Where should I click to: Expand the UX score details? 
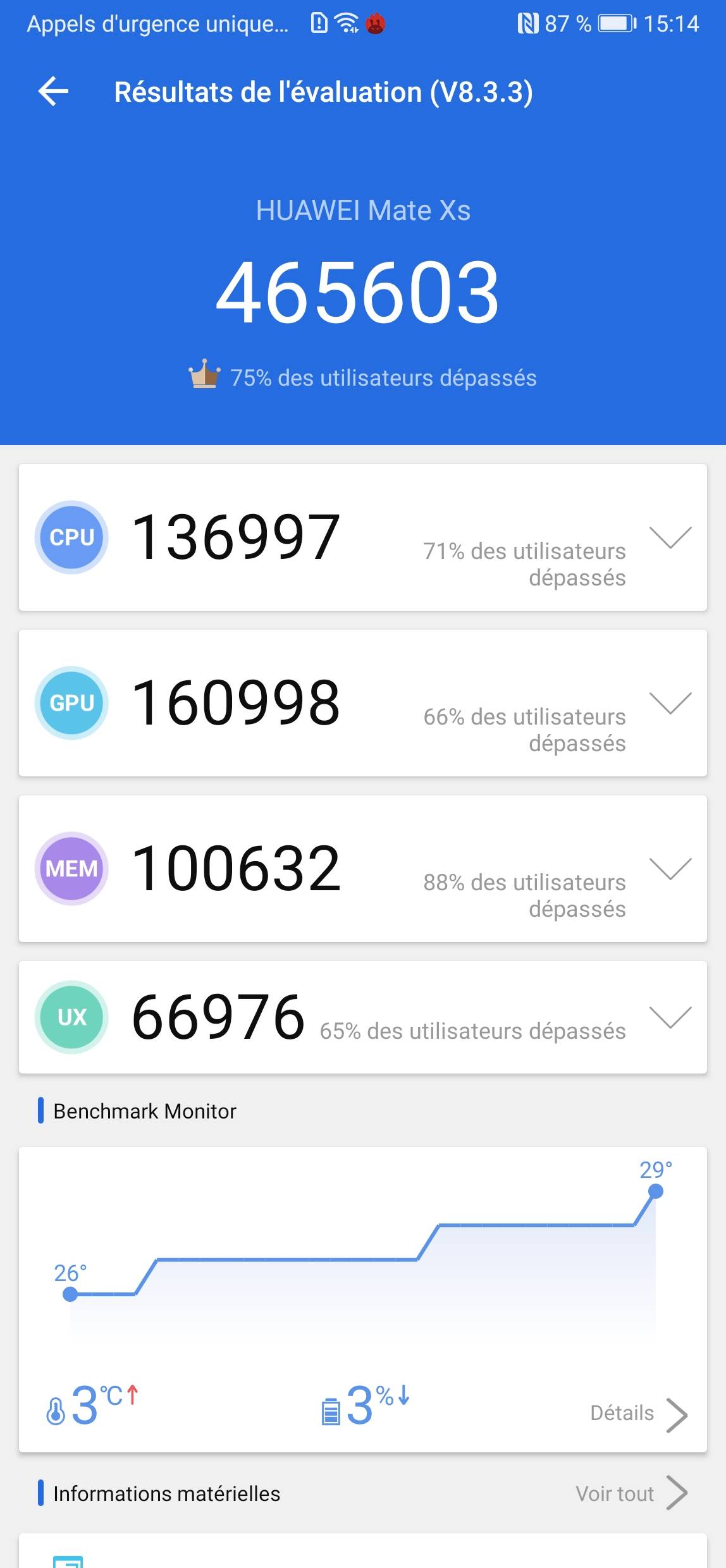click(670, 1017)
